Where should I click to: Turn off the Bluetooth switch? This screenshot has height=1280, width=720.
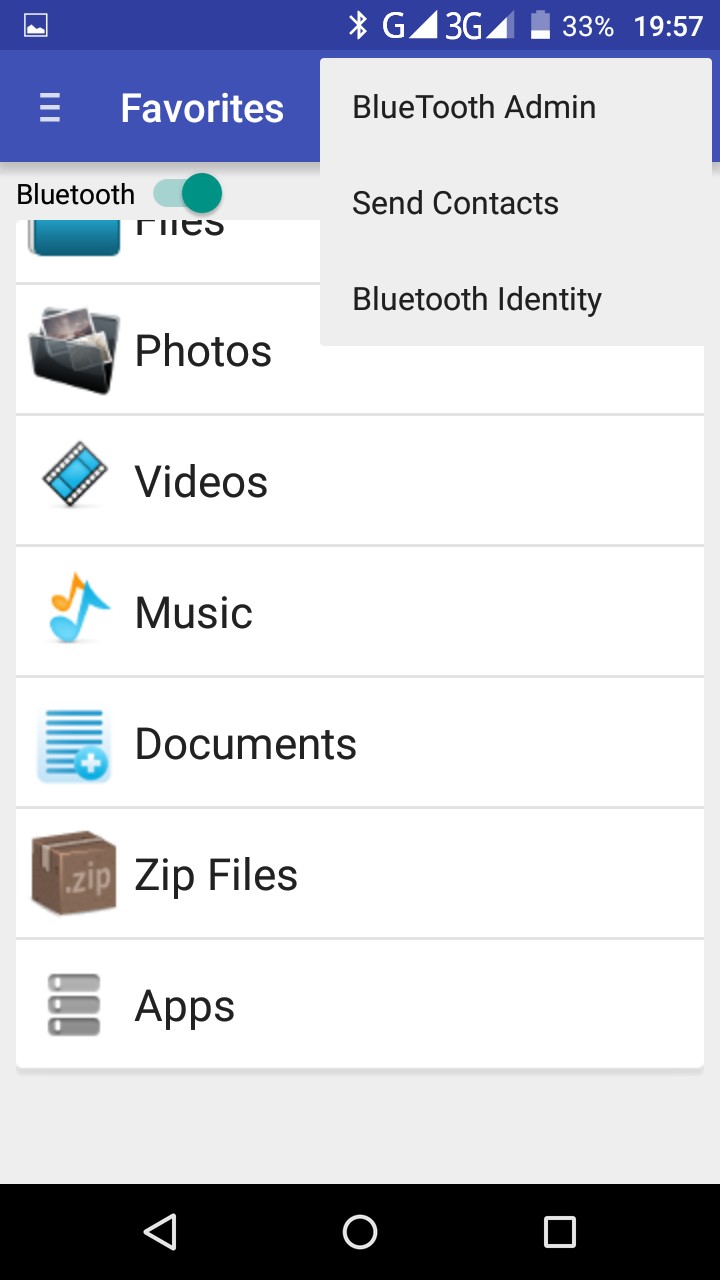(188, 193)
